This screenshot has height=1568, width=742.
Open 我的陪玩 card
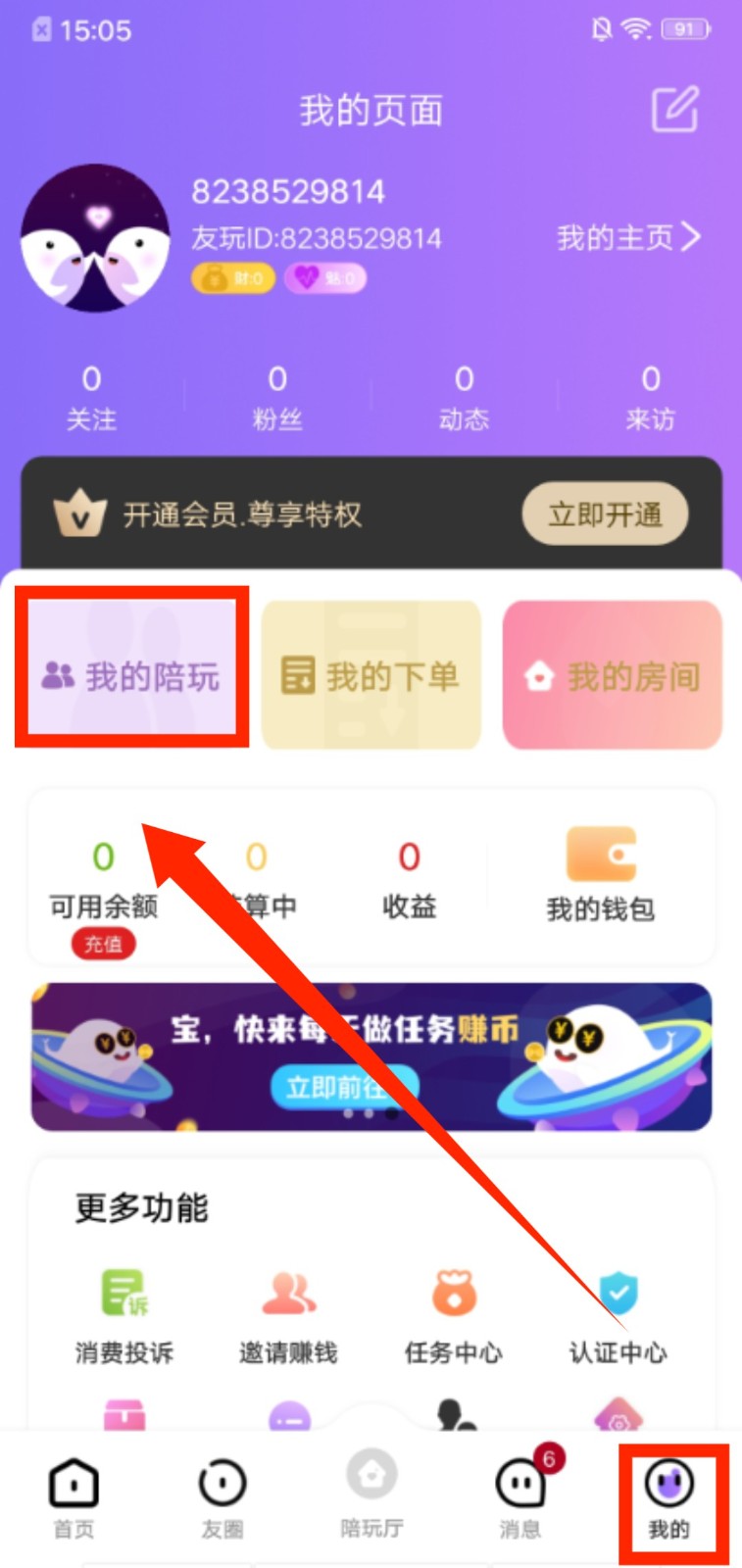[131, 676]
